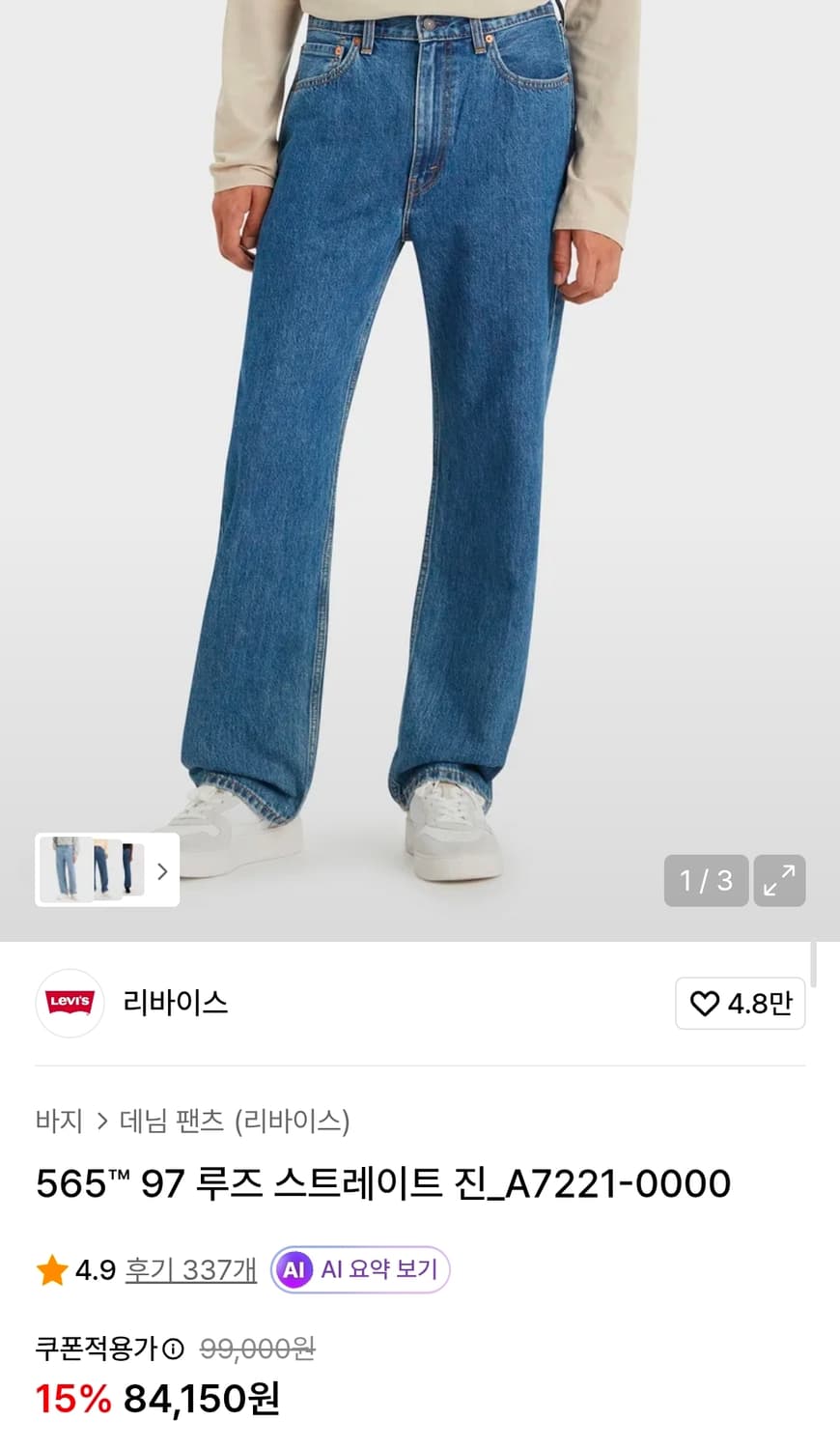Click breadcrumb chevron between categories
Viewport: 840px width, 1449px height.
(100, 1121)
